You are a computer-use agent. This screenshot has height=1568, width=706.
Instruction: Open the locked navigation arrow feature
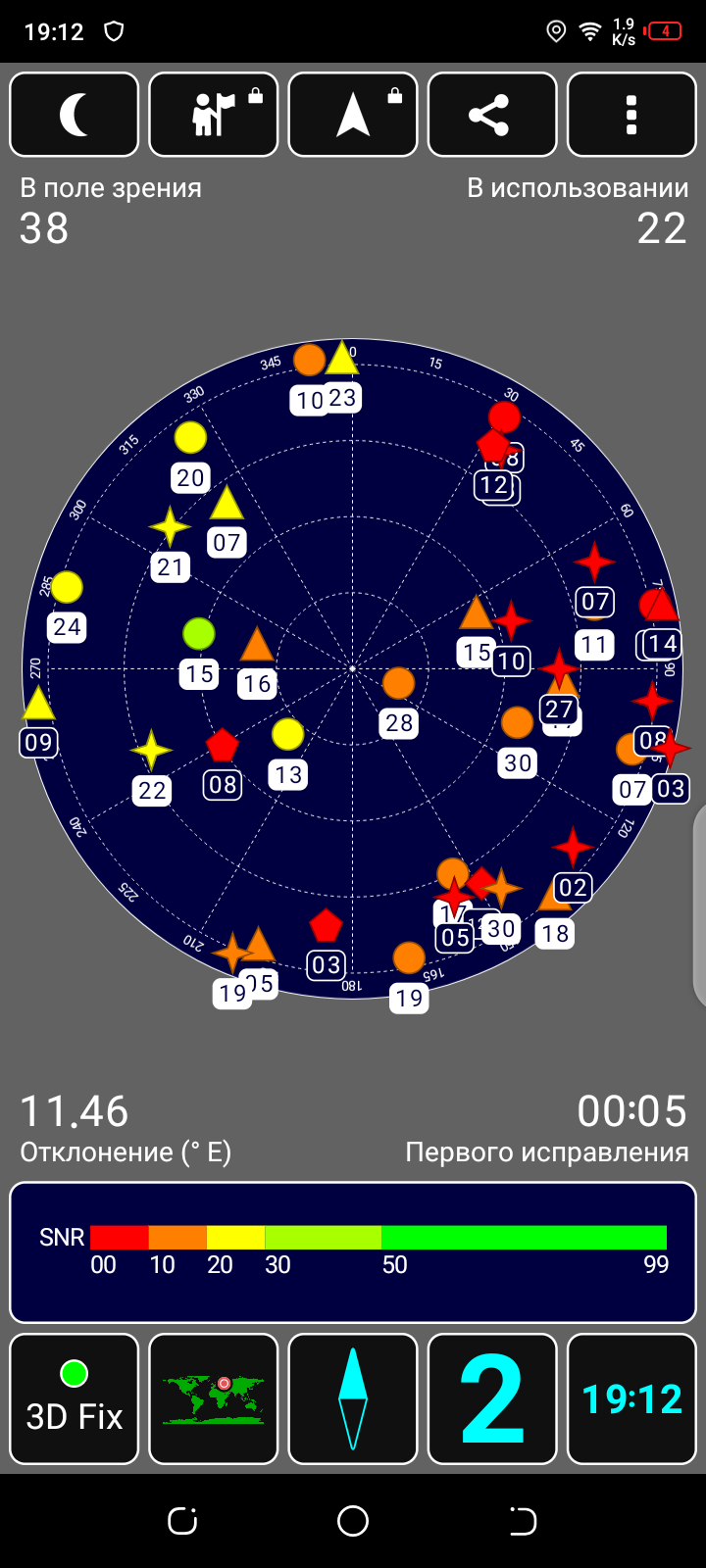pos(353,115)
